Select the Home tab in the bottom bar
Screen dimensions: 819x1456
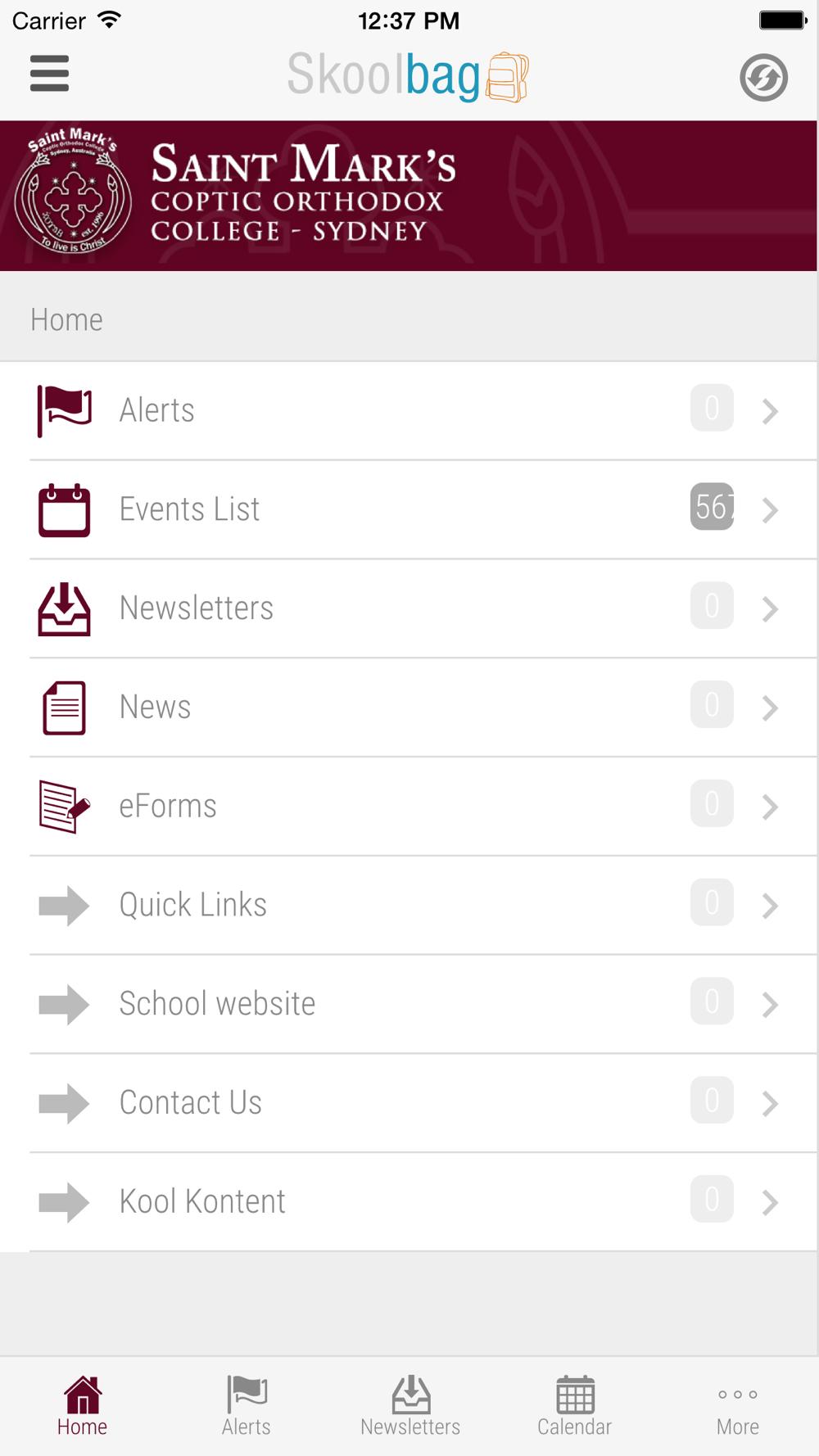pyautogui.click(x=82, y=1406)
